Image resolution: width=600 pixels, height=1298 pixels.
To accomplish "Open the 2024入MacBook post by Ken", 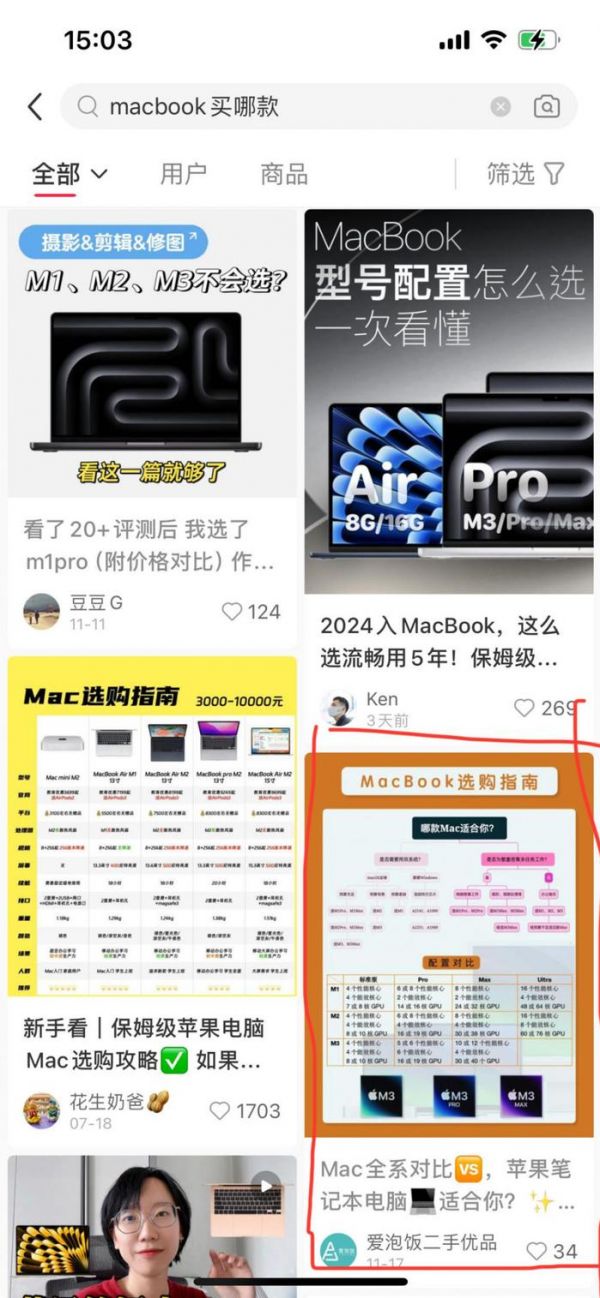I will pos(448,400).
